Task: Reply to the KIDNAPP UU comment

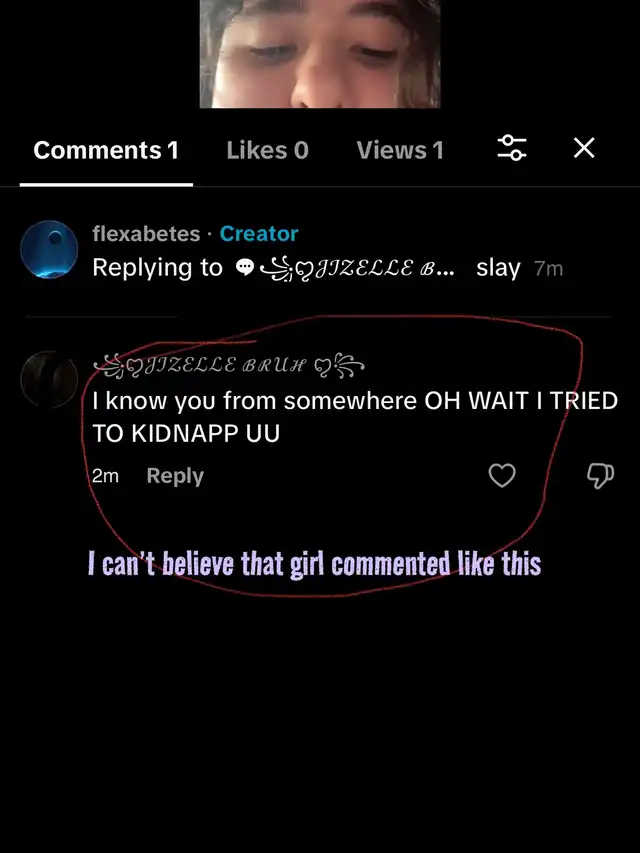Action: (175, 476)
